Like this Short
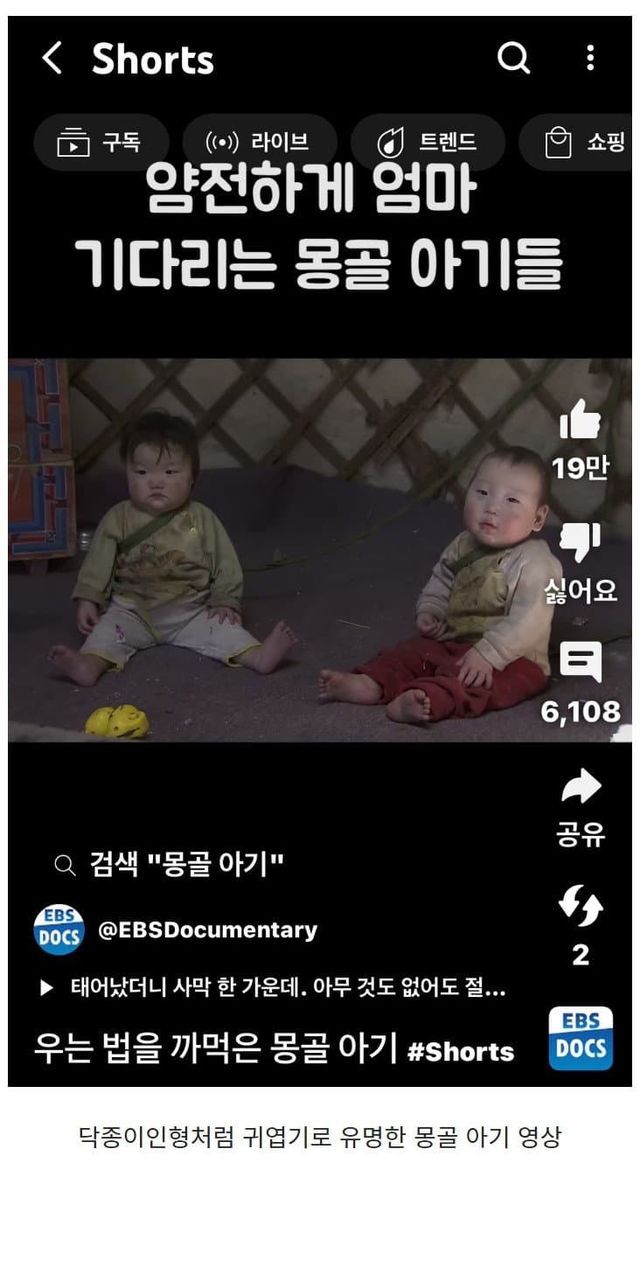 pos(580,420)
